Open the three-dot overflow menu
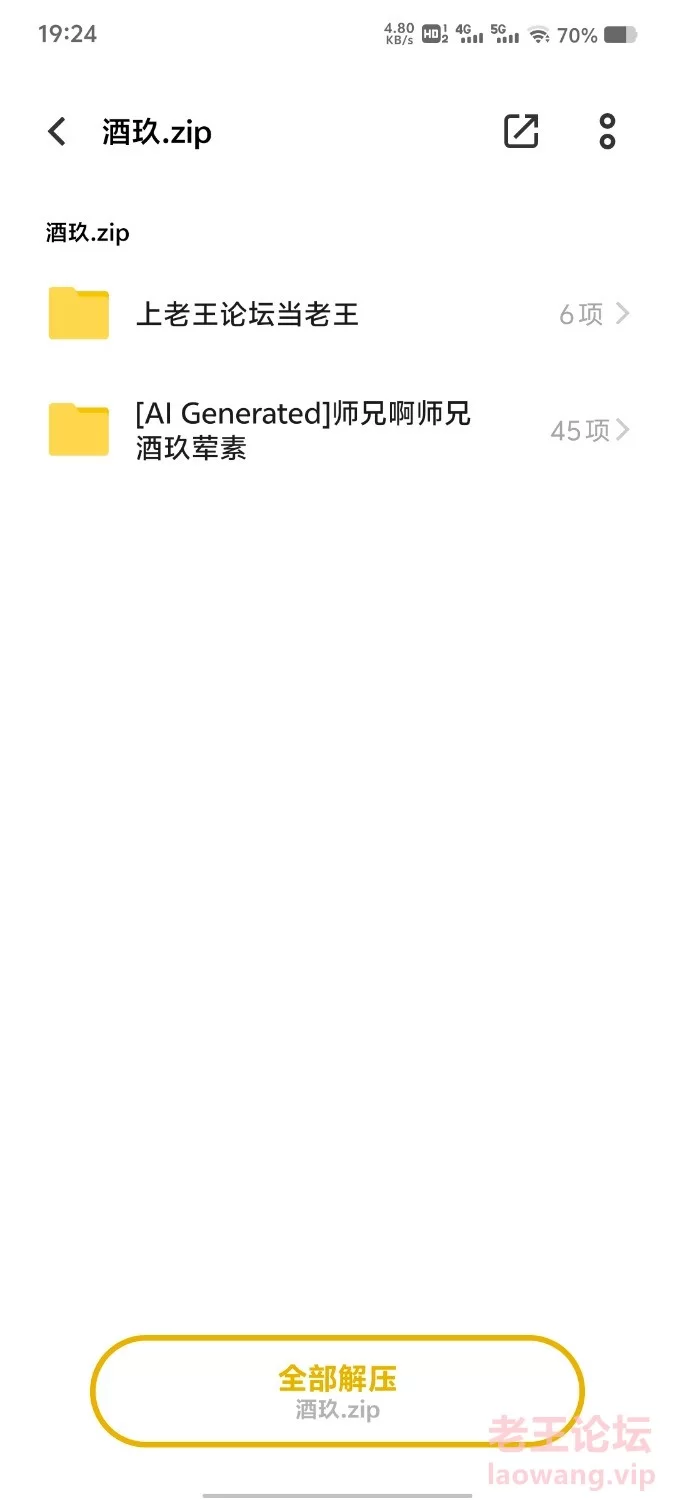The height and width of the screenshot is (1500, 675). (607, 131)
